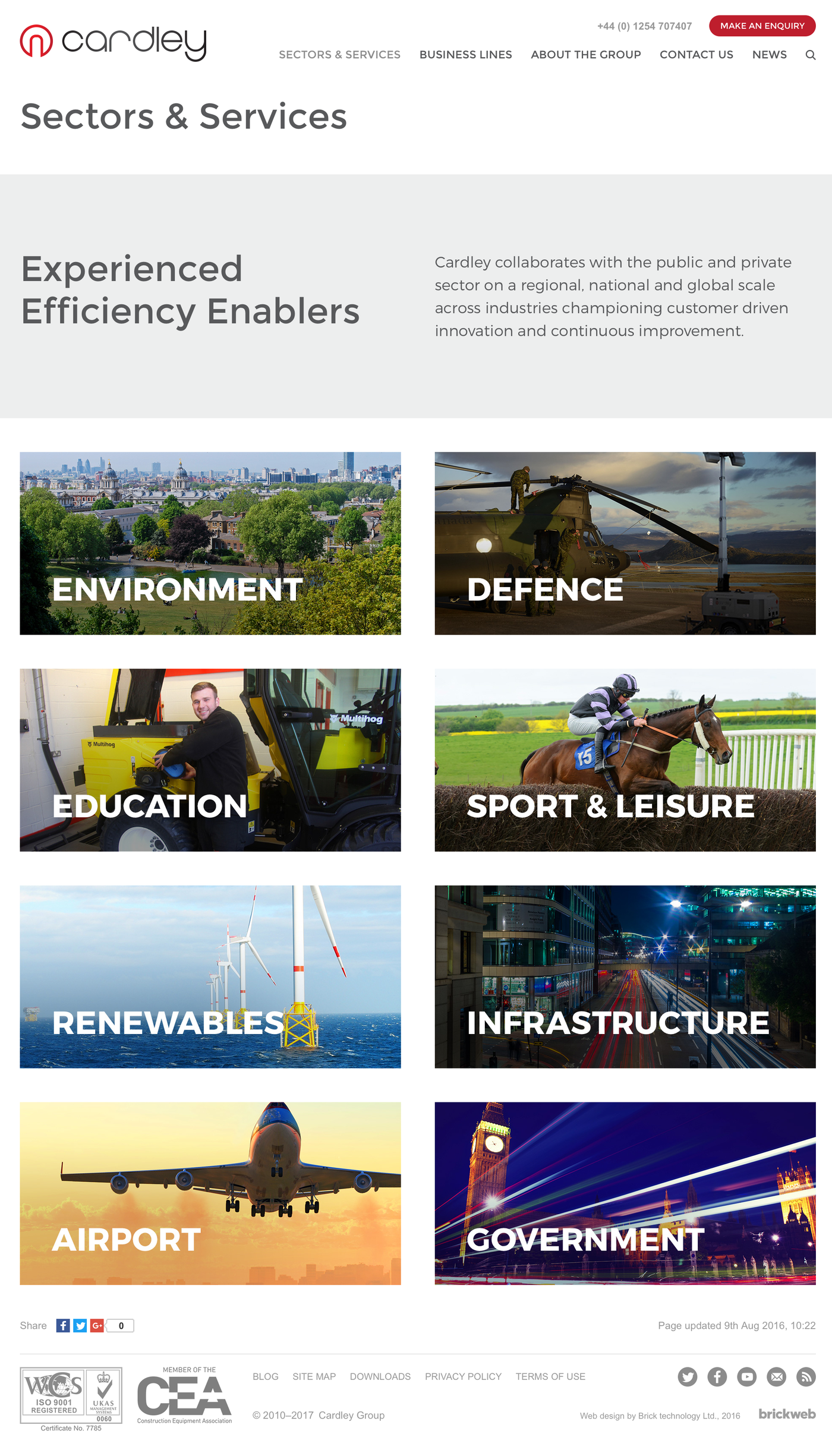
Task: View the Airport sector tile
Action: (x=210, y=1193)
